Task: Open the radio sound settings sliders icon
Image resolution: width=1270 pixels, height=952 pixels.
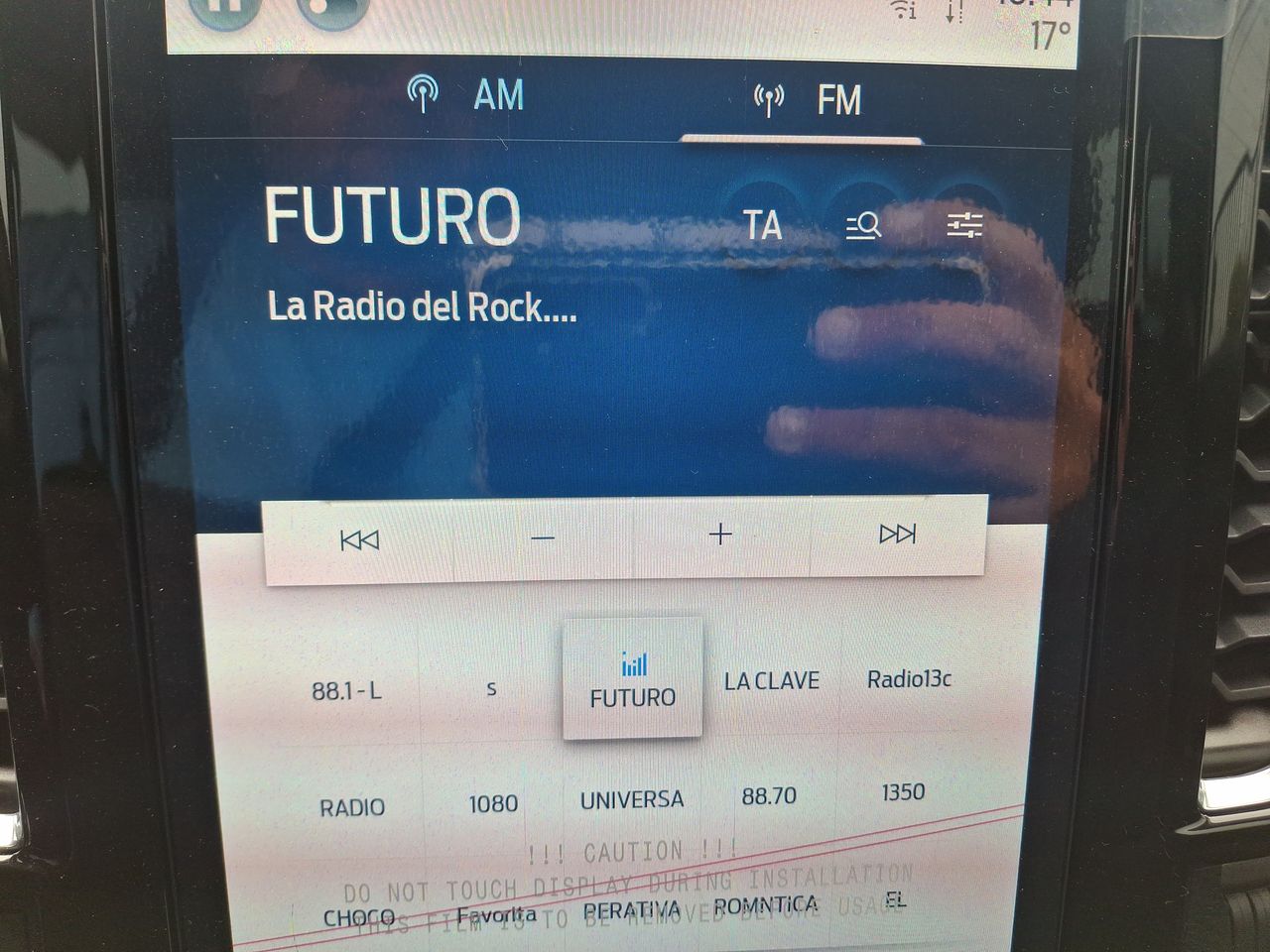Action: point(964,226)
